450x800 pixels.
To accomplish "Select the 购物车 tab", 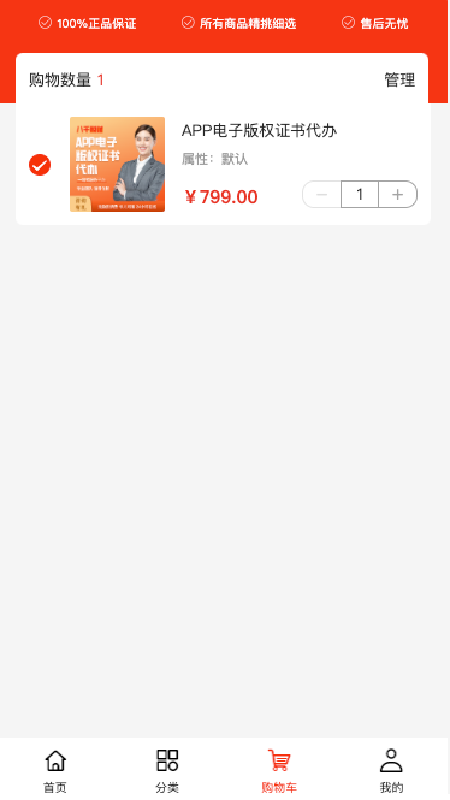I will tap(279, 770).
